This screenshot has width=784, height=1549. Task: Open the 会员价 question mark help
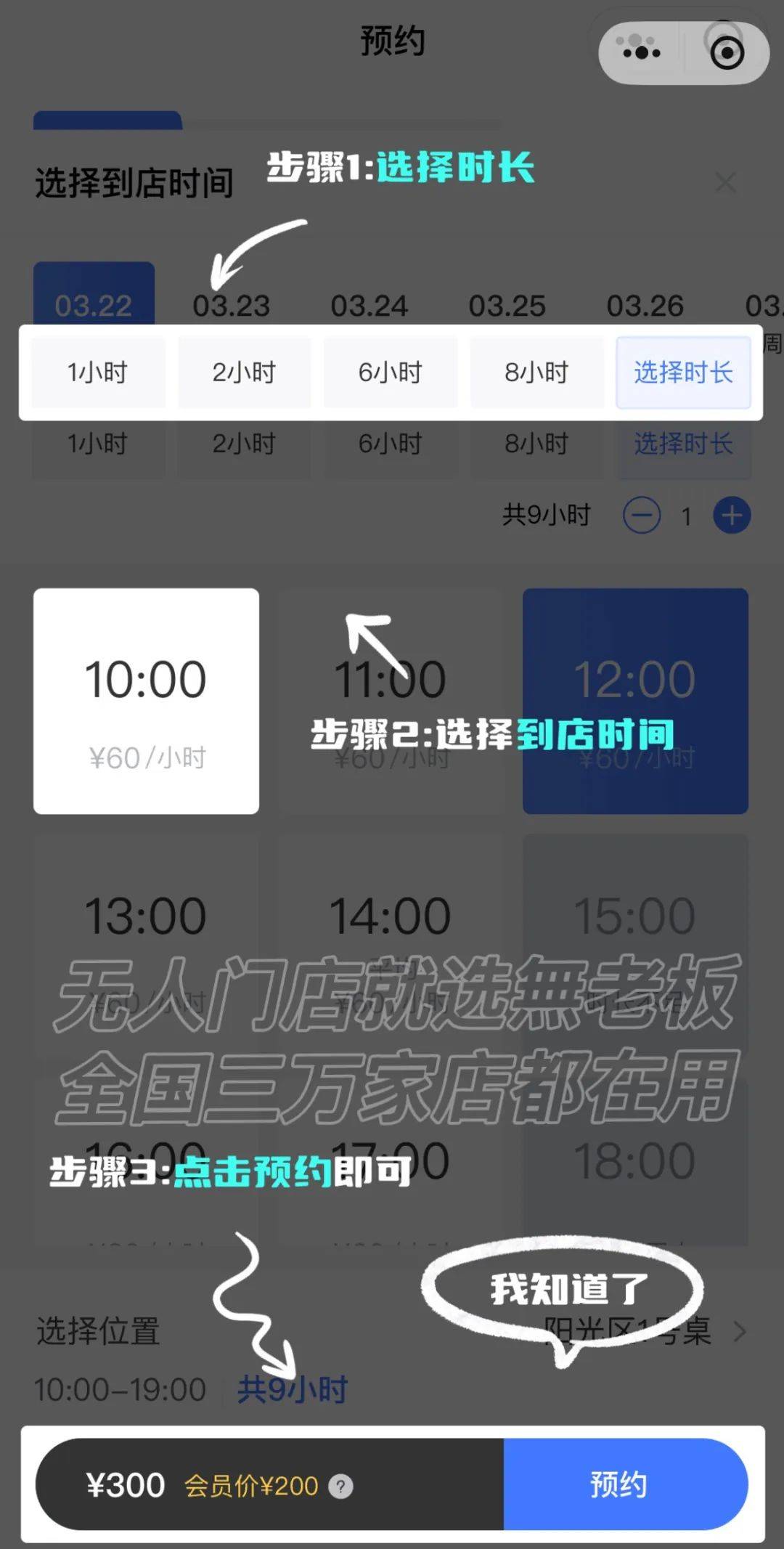pyautogui.click(x=340, y=1487)
